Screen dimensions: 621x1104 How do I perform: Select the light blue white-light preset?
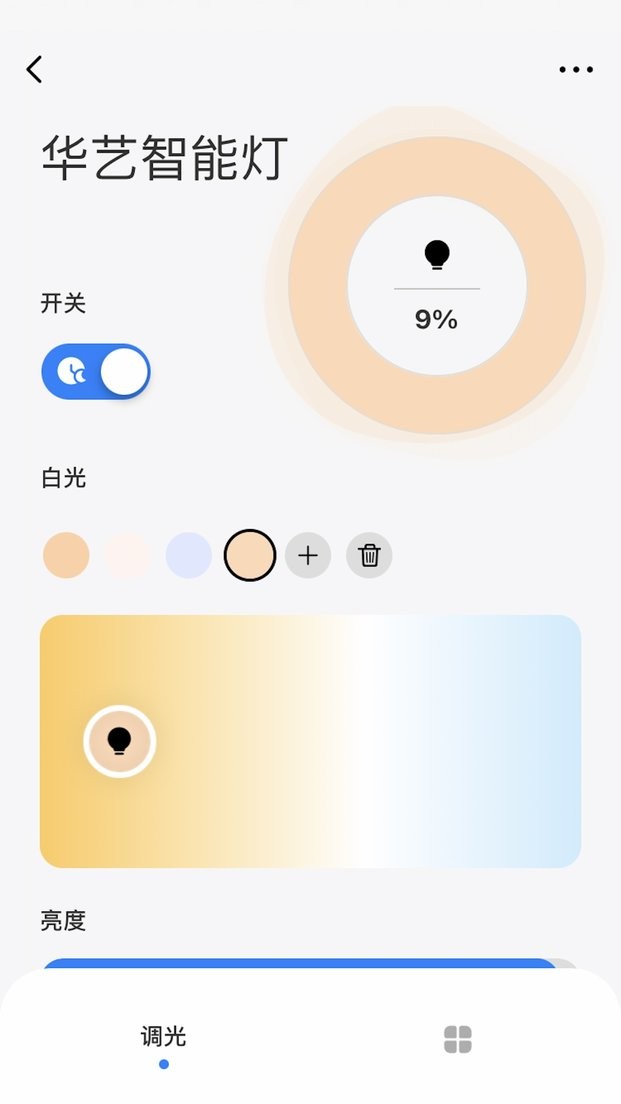[x=189, y=555]
